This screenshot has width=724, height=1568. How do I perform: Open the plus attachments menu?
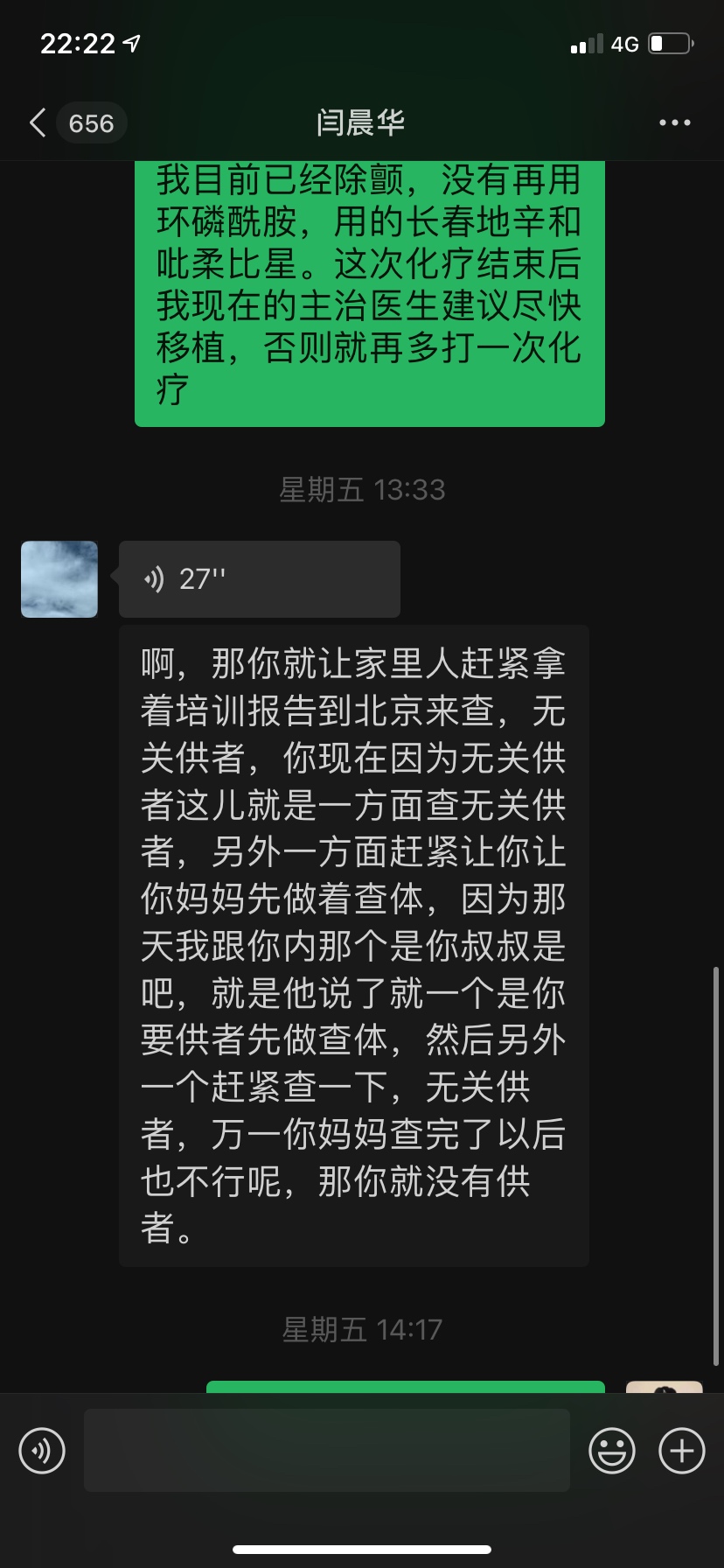[x=681, y=1451]
